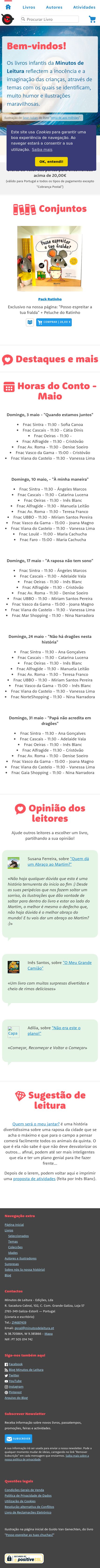Go to Página inicial in footer
The width and height of the screenshot is (100, 1568).
point(14,1224)
